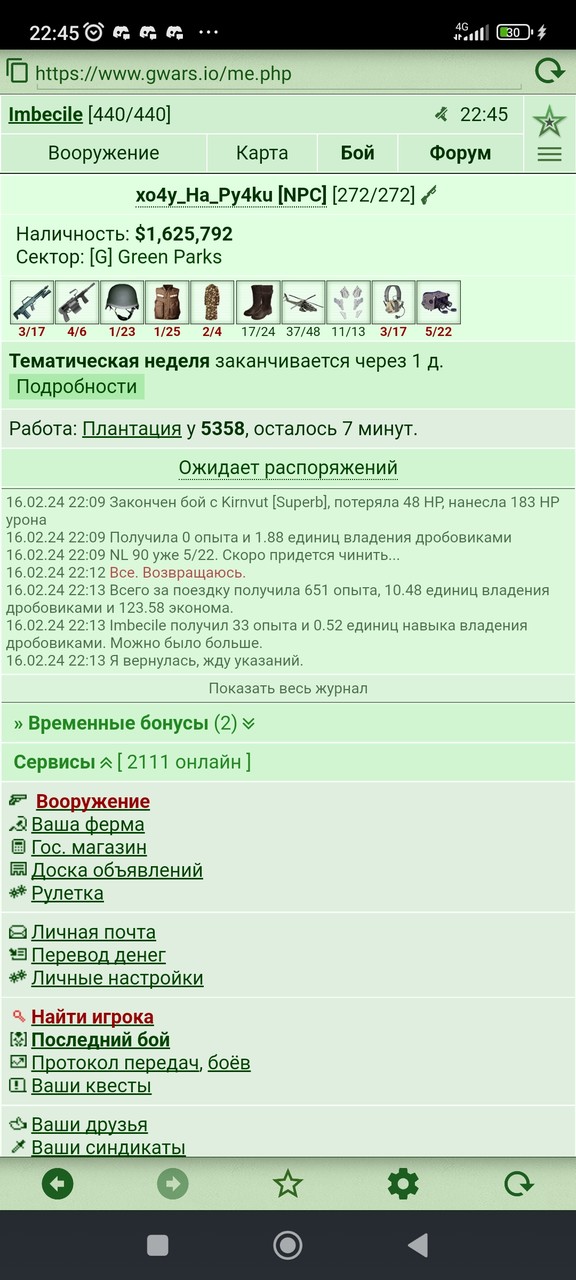Open the Imbecile profile link
The height and width of the screenshot is (1280, 576).
point(46,115)
